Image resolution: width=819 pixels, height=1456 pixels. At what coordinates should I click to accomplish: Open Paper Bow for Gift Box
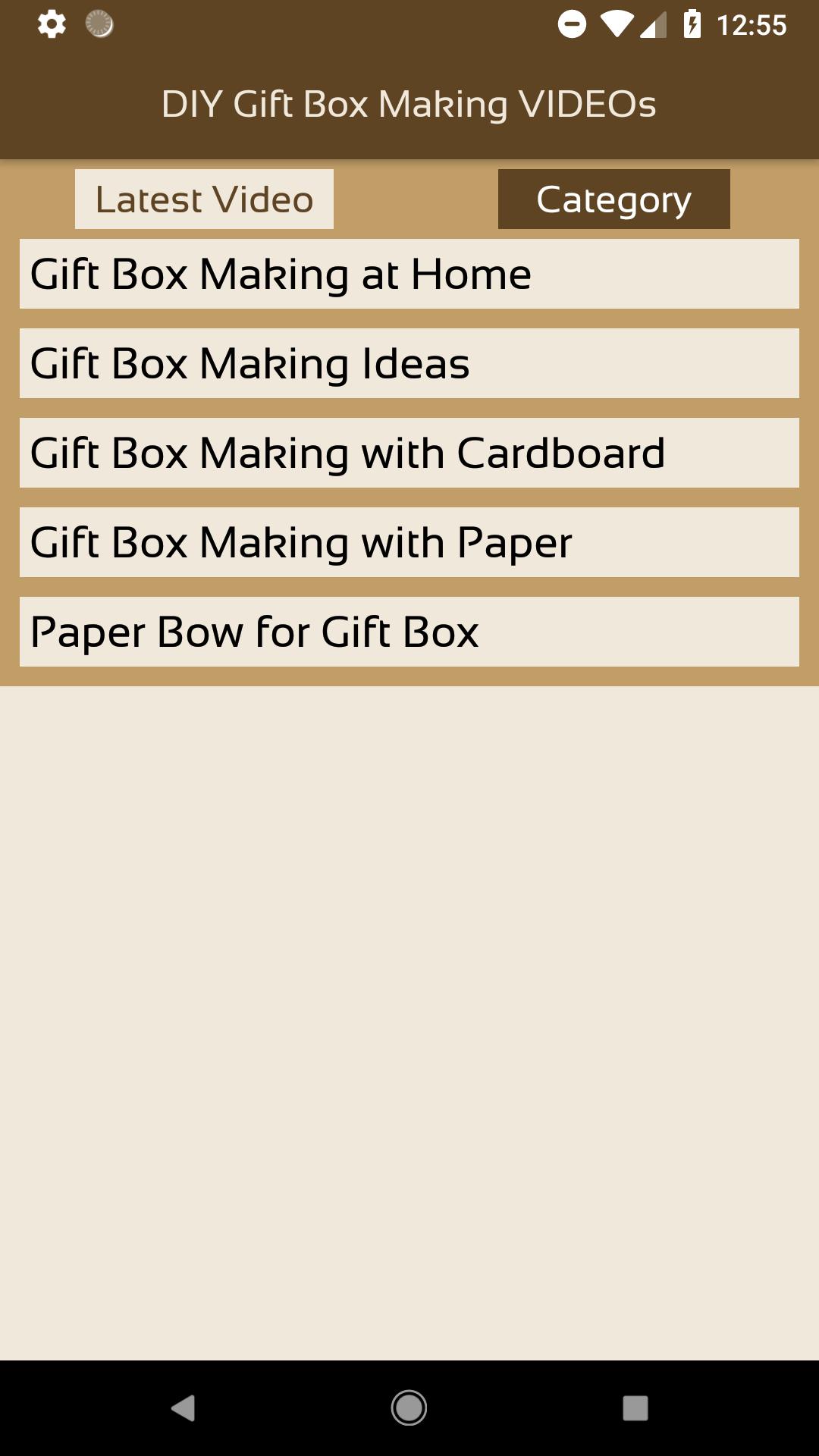click(x=409, y=632)
